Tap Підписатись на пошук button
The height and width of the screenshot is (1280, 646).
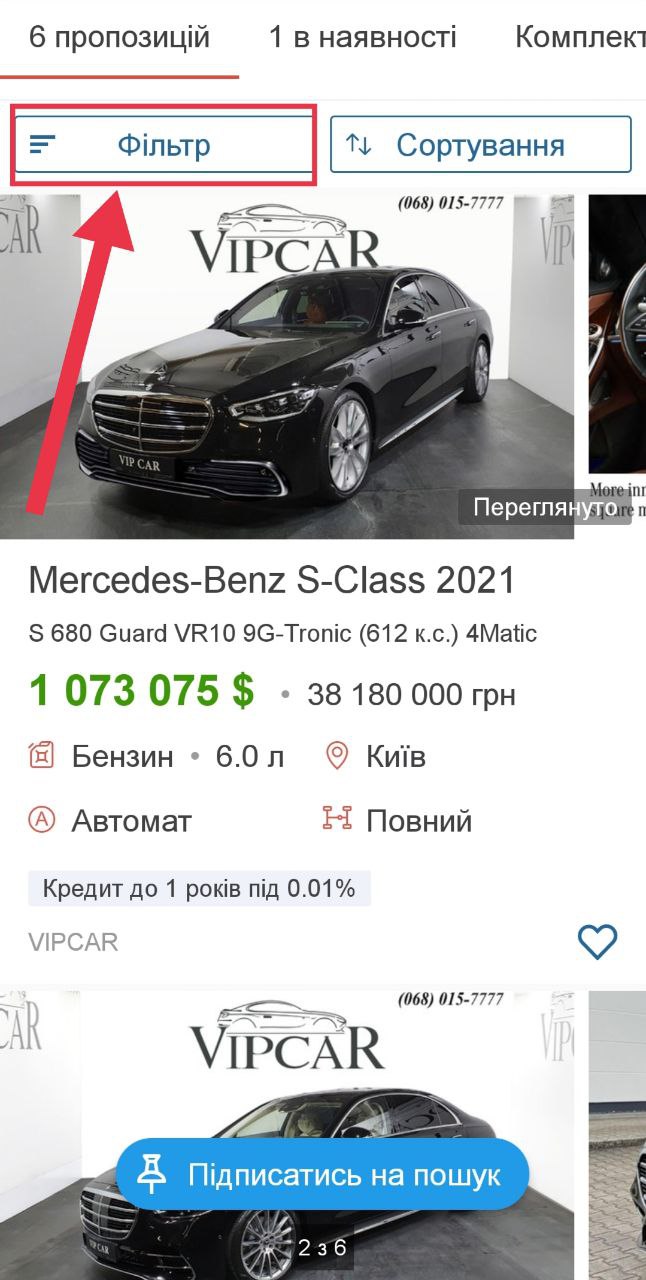coord(322,1175)
